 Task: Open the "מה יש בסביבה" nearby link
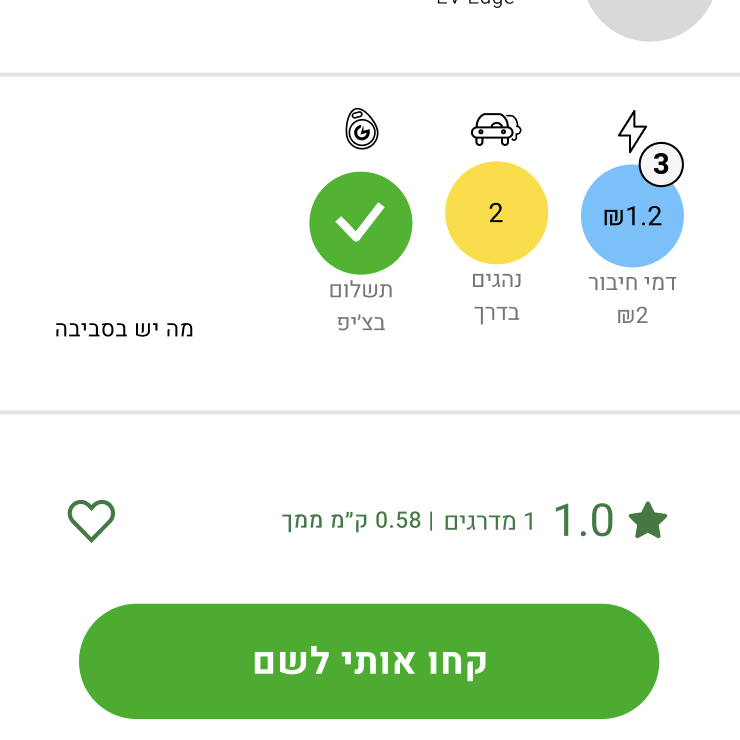[124, 329]
